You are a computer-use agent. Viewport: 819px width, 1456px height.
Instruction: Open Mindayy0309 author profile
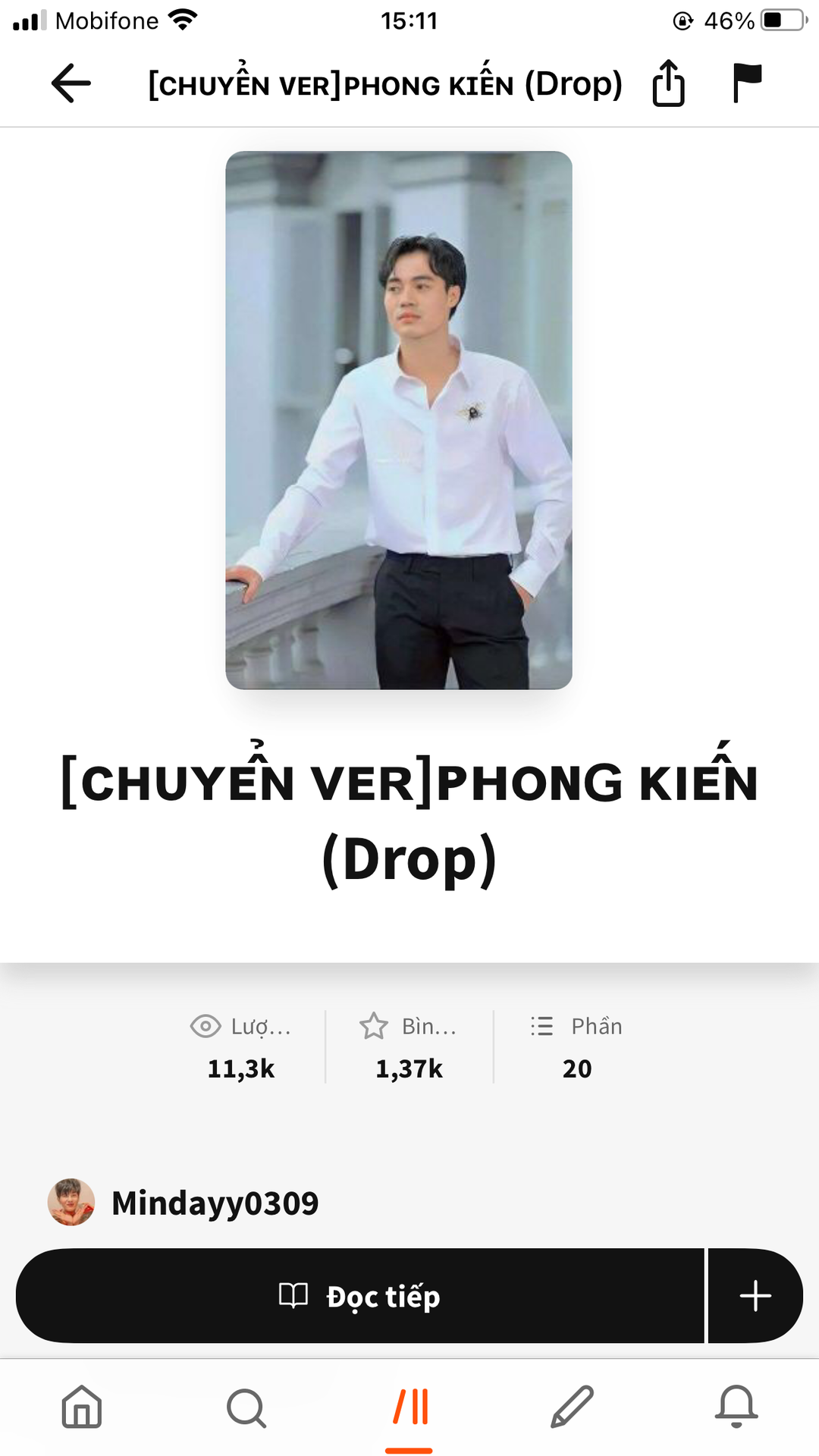pyautogui.click(x=215, y=1203)
